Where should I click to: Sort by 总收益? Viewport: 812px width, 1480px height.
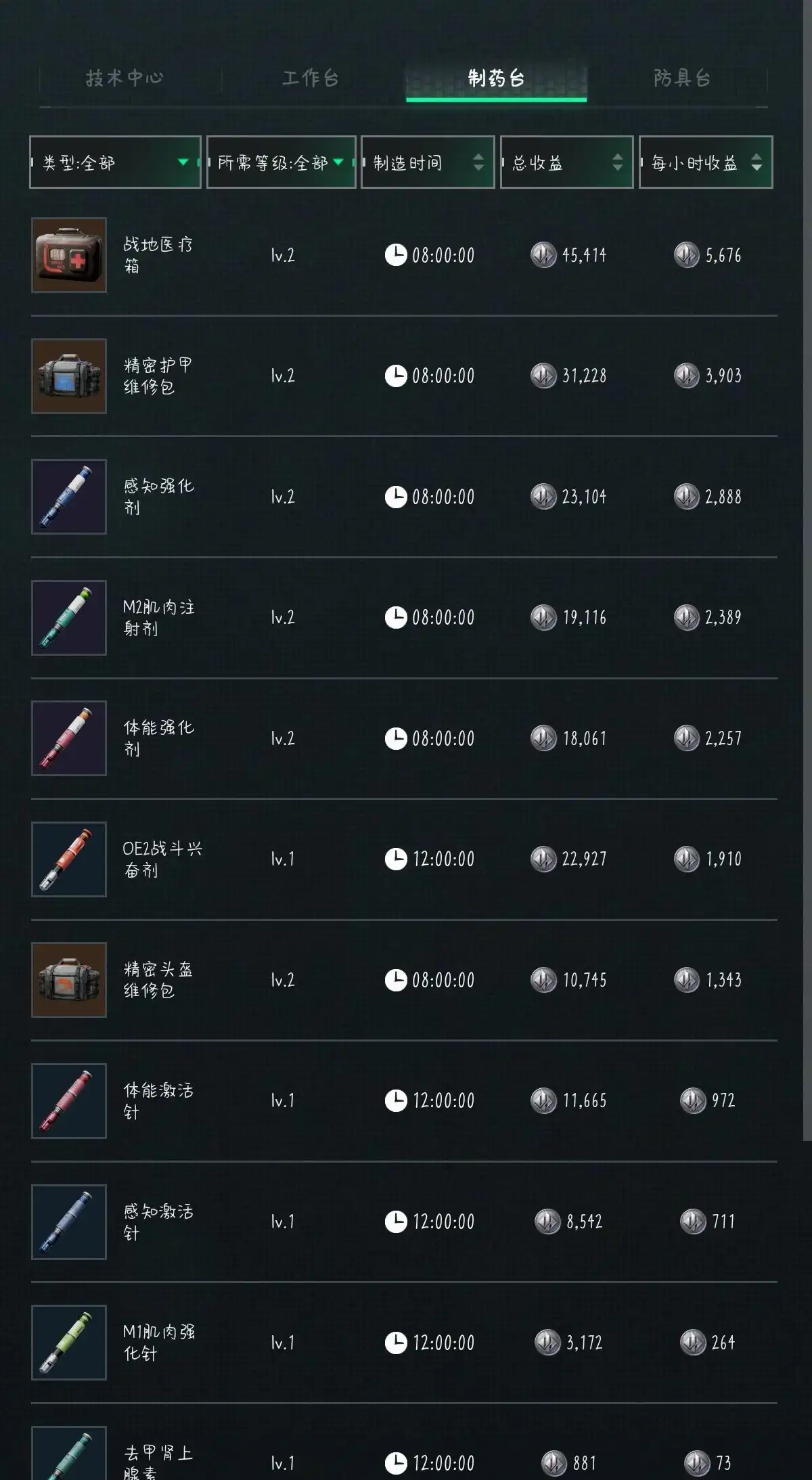tap(566, 162)
